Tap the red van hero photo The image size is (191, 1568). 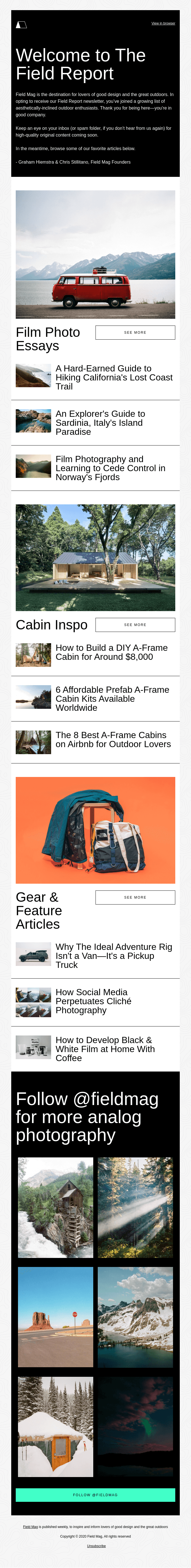(x=95, y=255)
